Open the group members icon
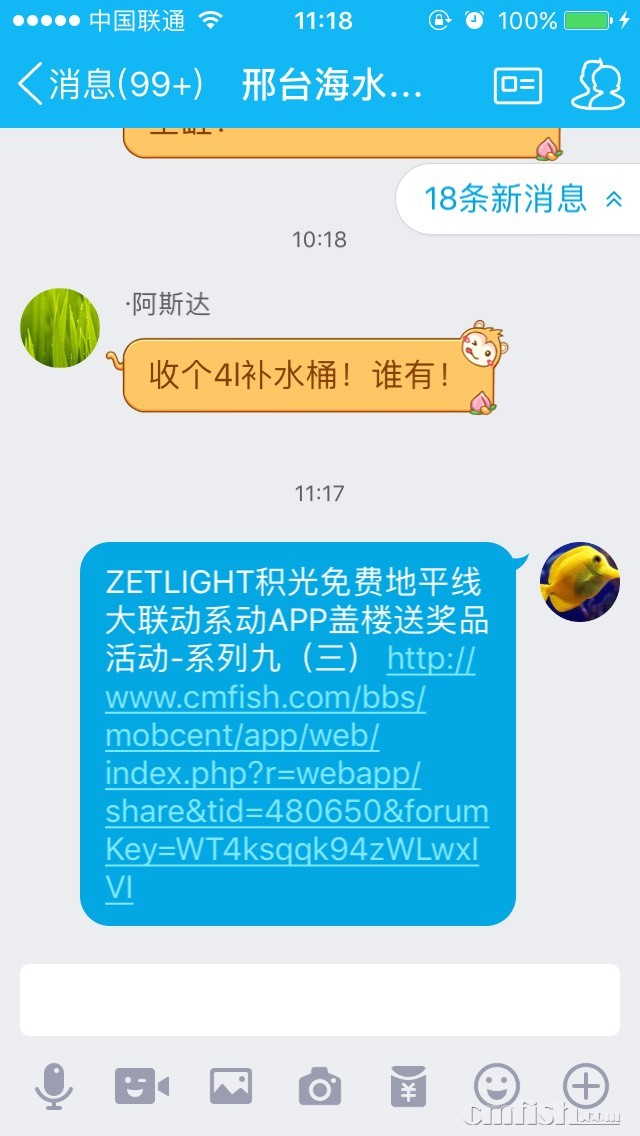Screen dimensions: 640x1136 597,85
